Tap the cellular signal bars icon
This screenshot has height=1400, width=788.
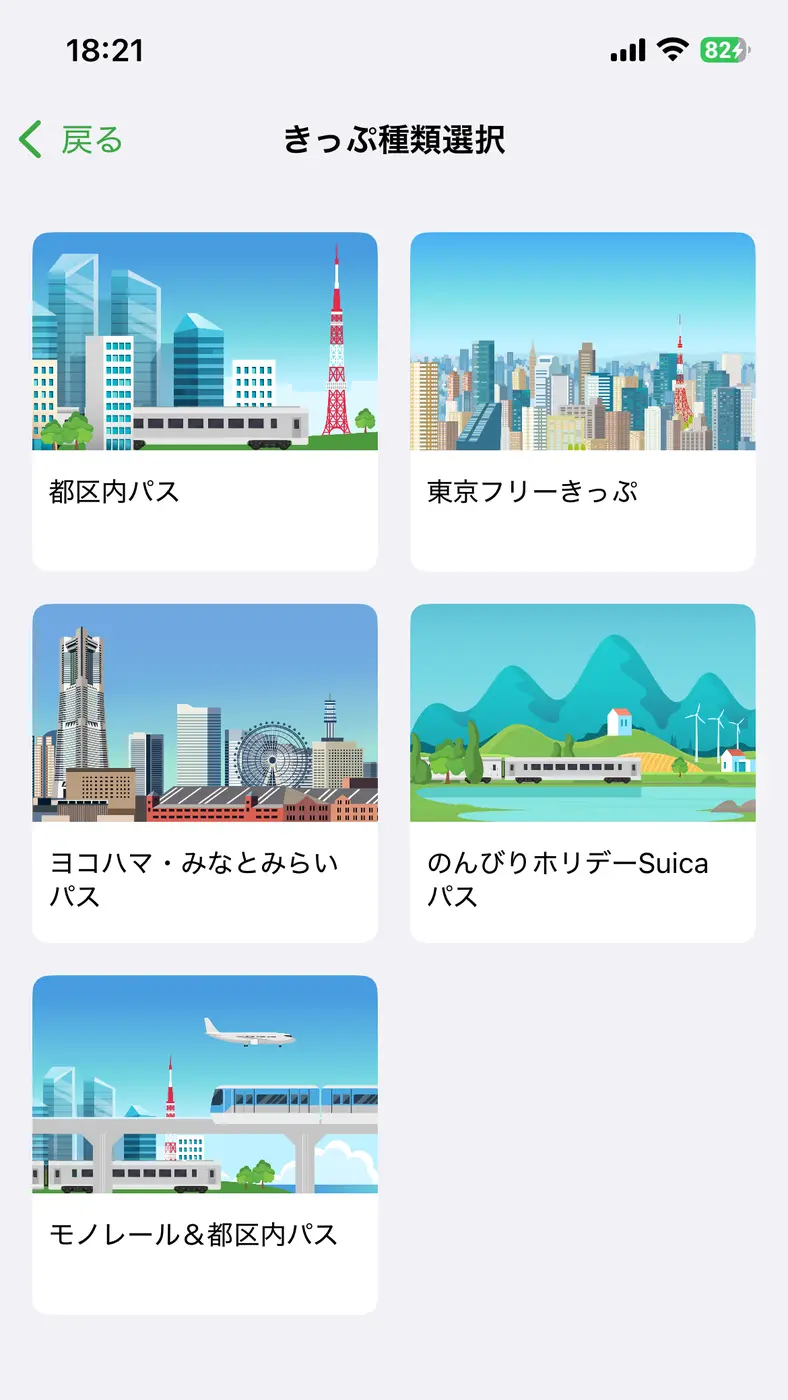pos(625,46)
